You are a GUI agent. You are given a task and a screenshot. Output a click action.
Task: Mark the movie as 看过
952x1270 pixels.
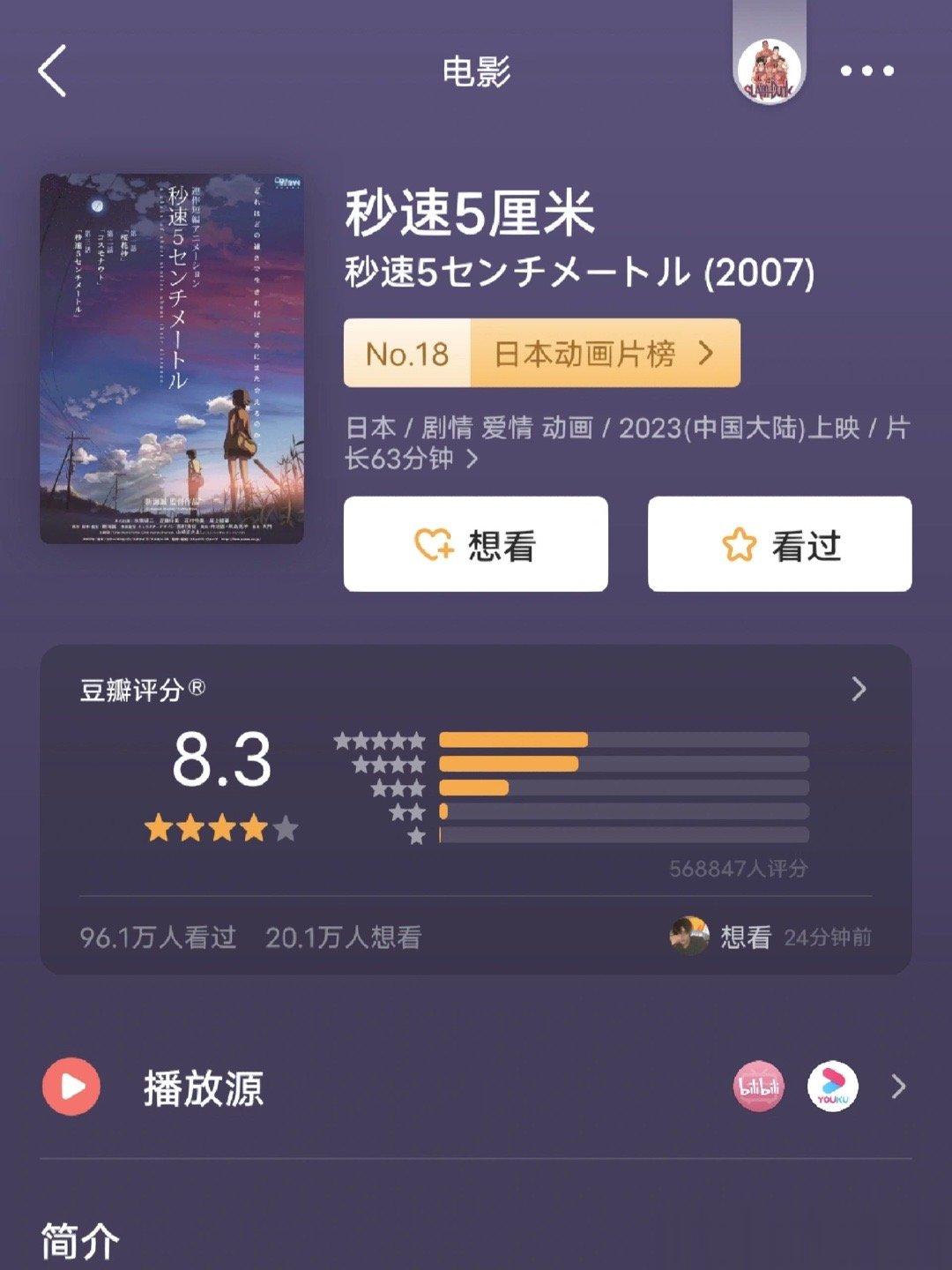coord(779,544)
